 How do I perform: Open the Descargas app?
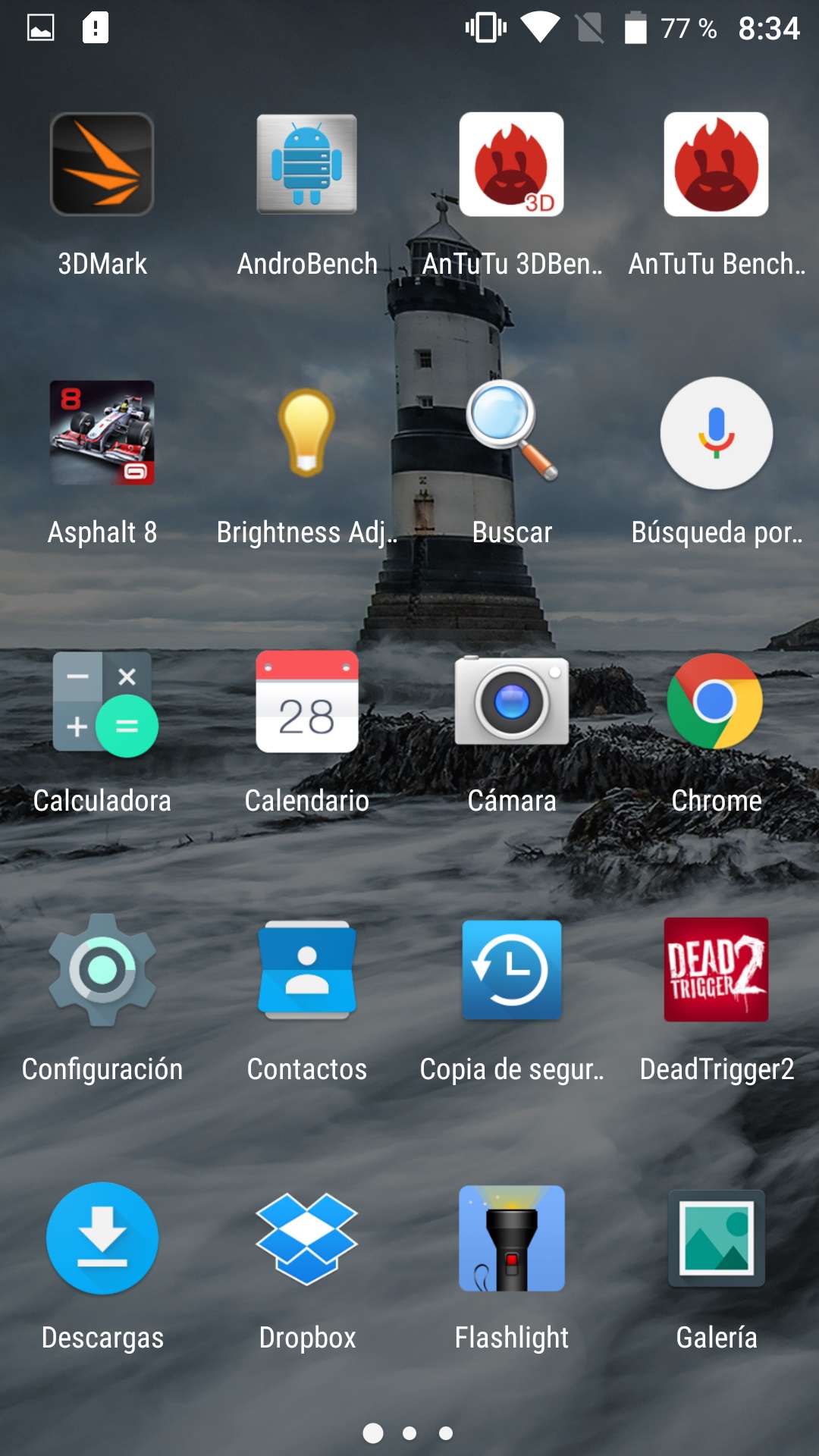(102, 1238)
